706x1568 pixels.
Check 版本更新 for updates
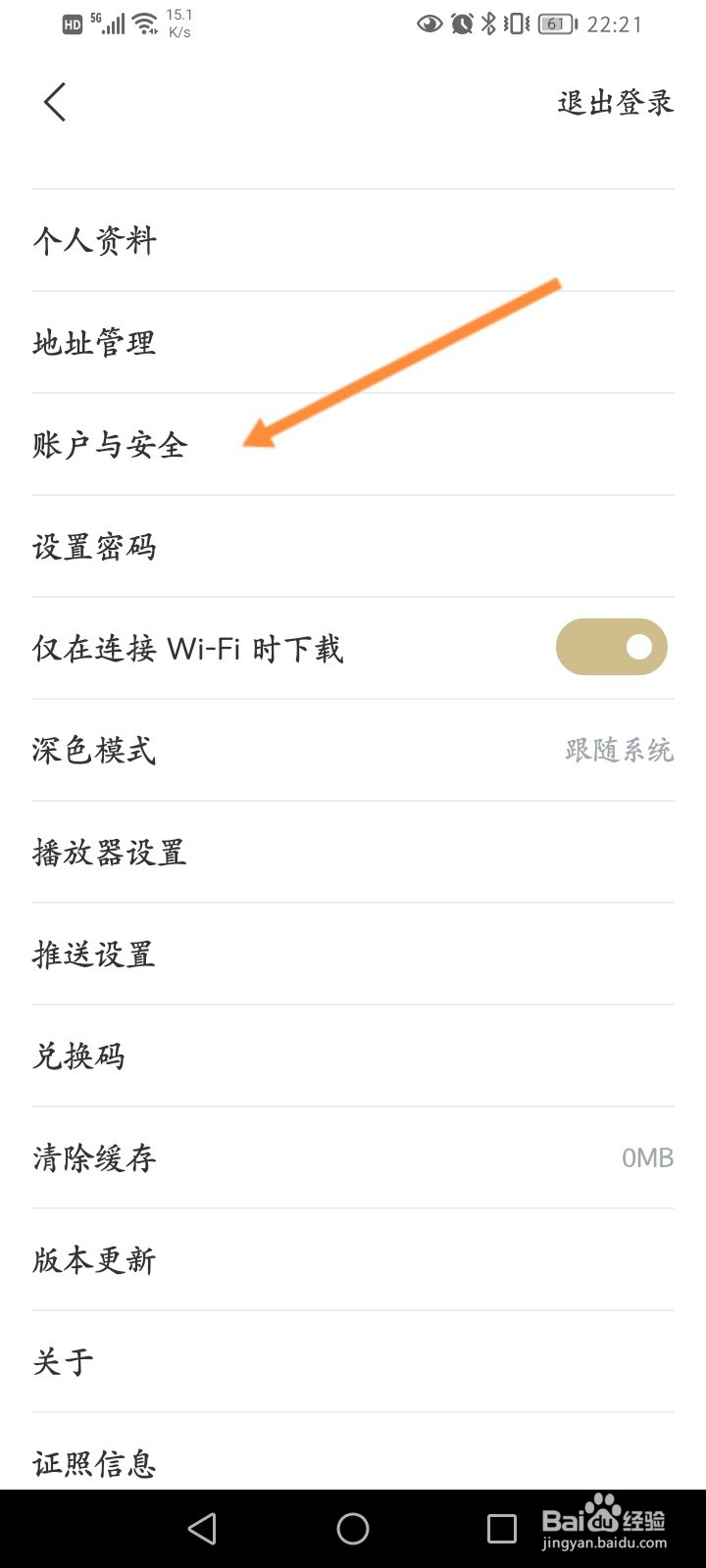(x=353, y=1259)
